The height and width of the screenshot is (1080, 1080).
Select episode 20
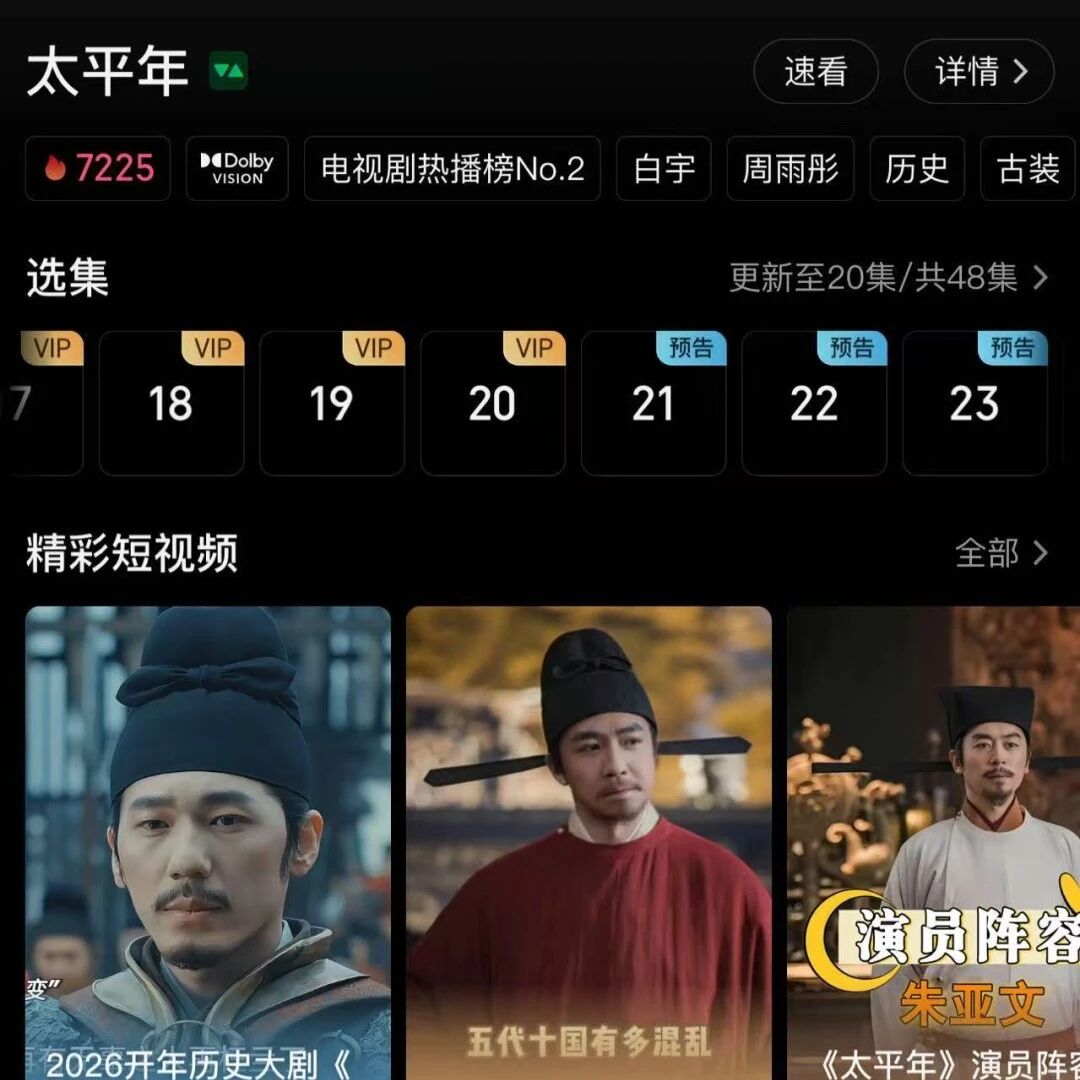[x=492, y=404]
